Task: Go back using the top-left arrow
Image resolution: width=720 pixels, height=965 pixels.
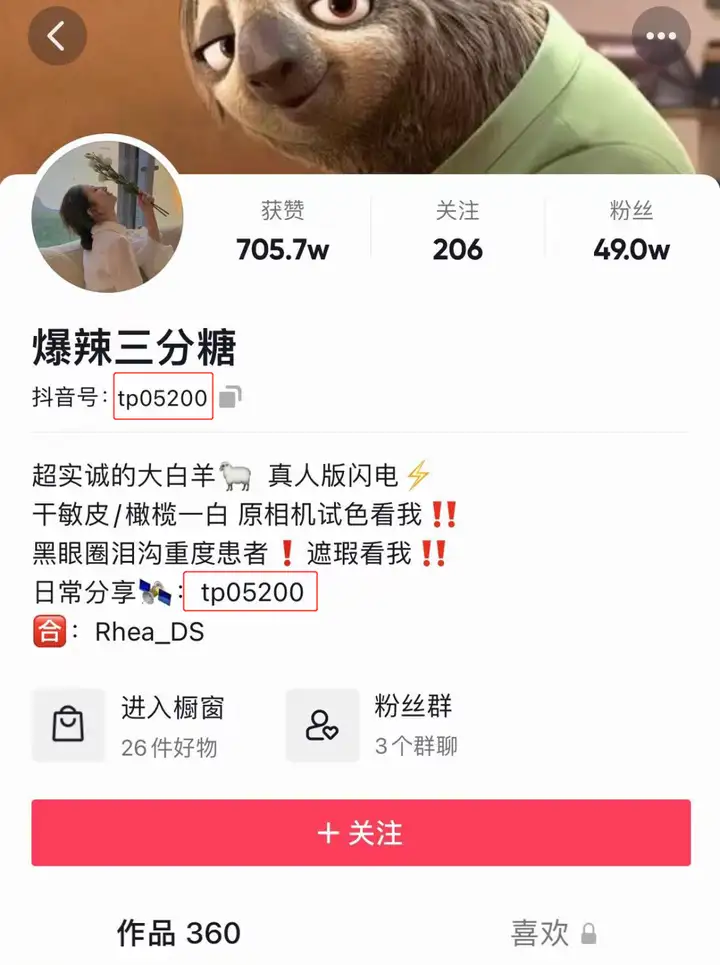Action: pyautogui.click(x=56, y=37)
